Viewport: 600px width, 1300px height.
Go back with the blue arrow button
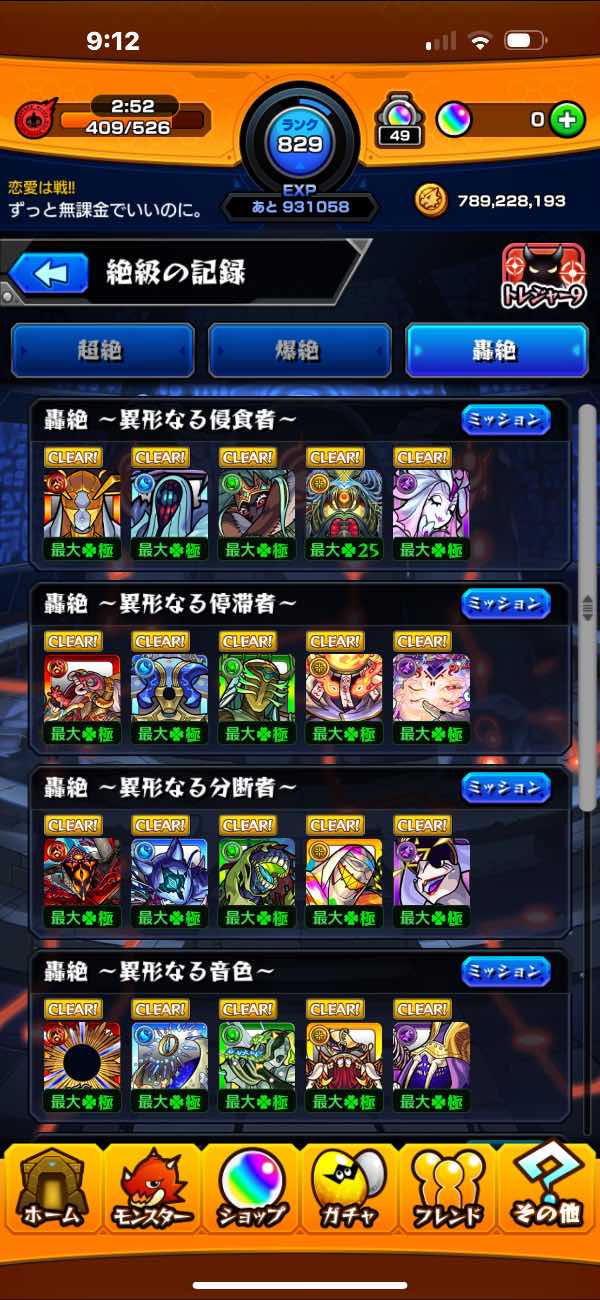[50, 273]
